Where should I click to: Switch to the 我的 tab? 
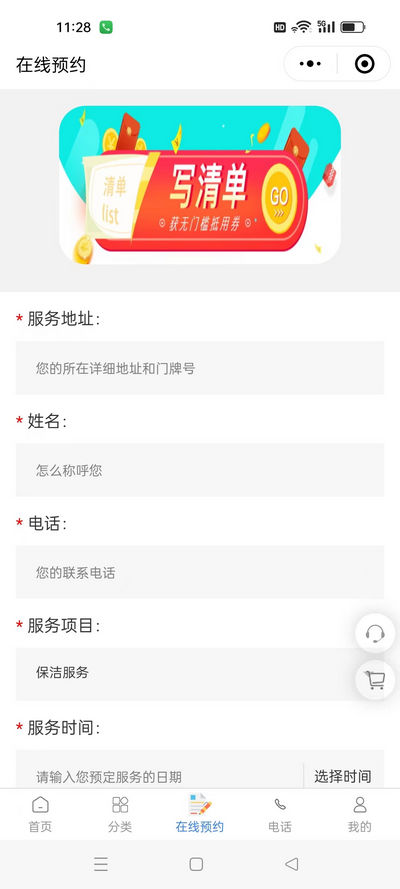pos(360,814)
